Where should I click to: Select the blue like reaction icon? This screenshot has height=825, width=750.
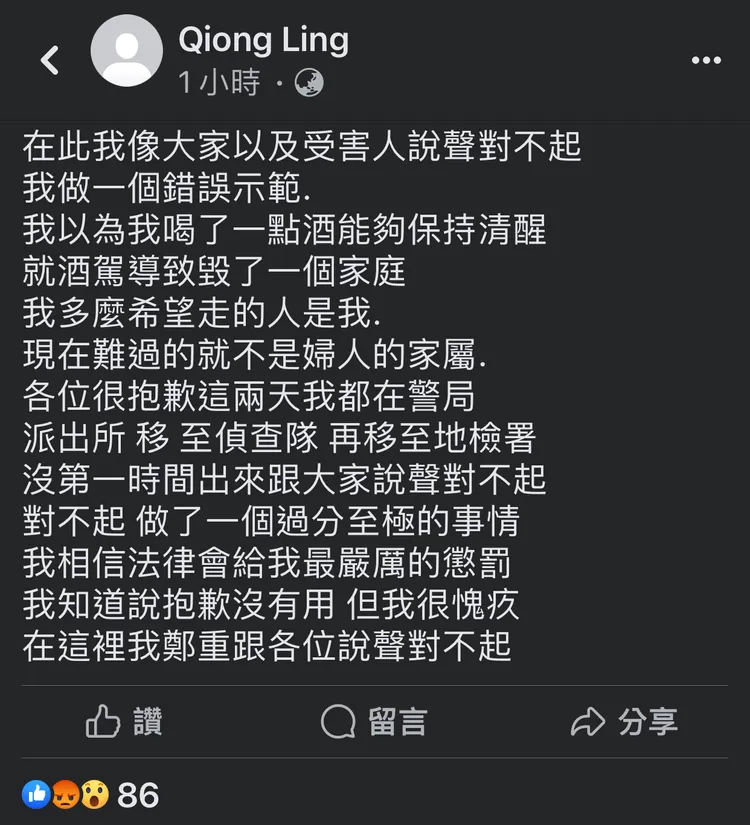pos(36,794)
